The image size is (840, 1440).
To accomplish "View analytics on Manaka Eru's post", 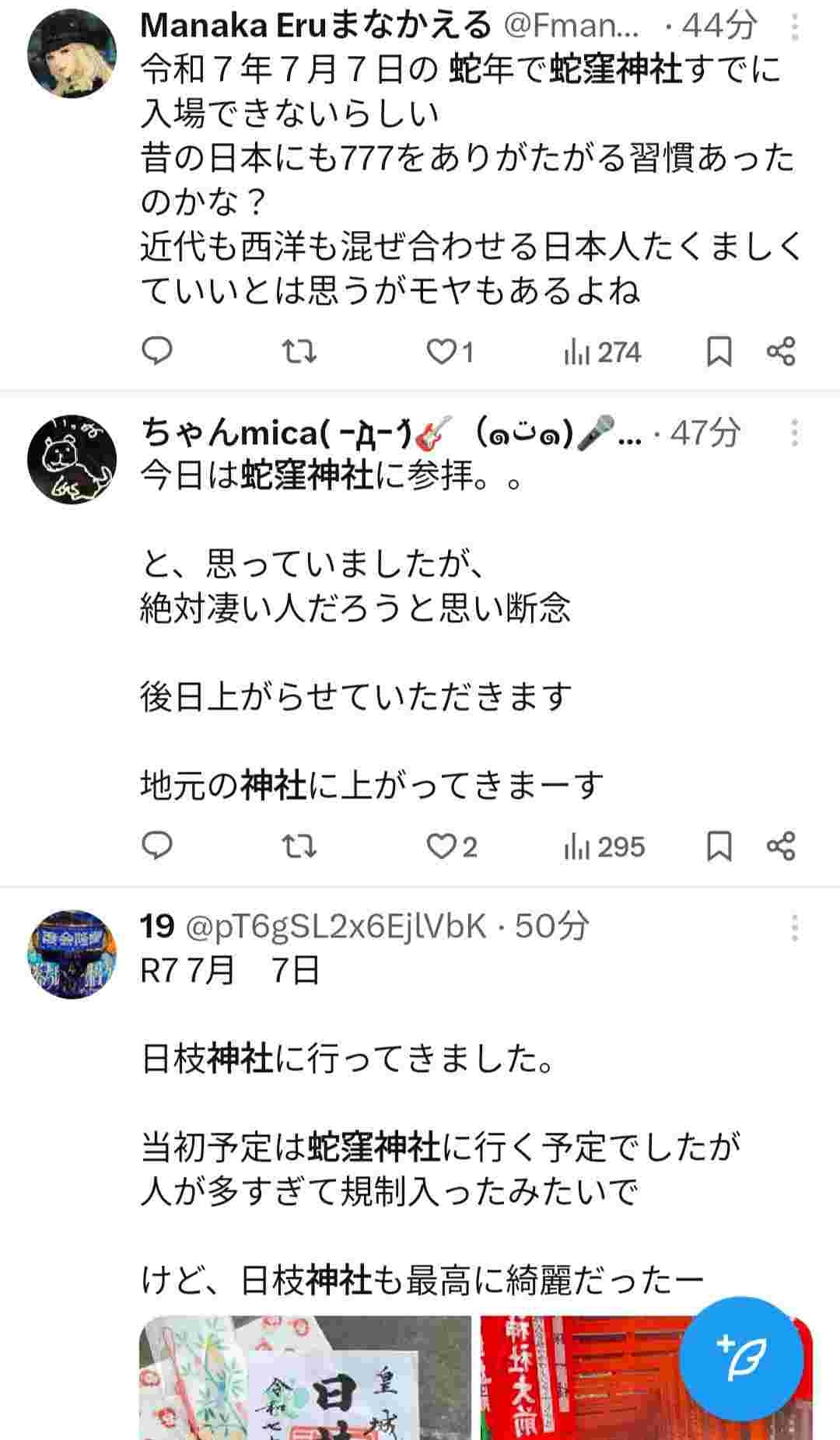I will click(602, 352).
